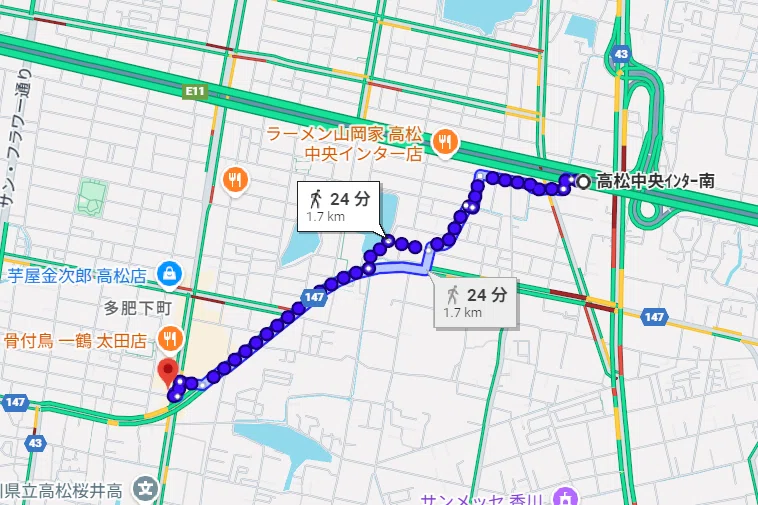
Task: Select the 高松中央インター南 start point
Action: [x=583, y=182]
